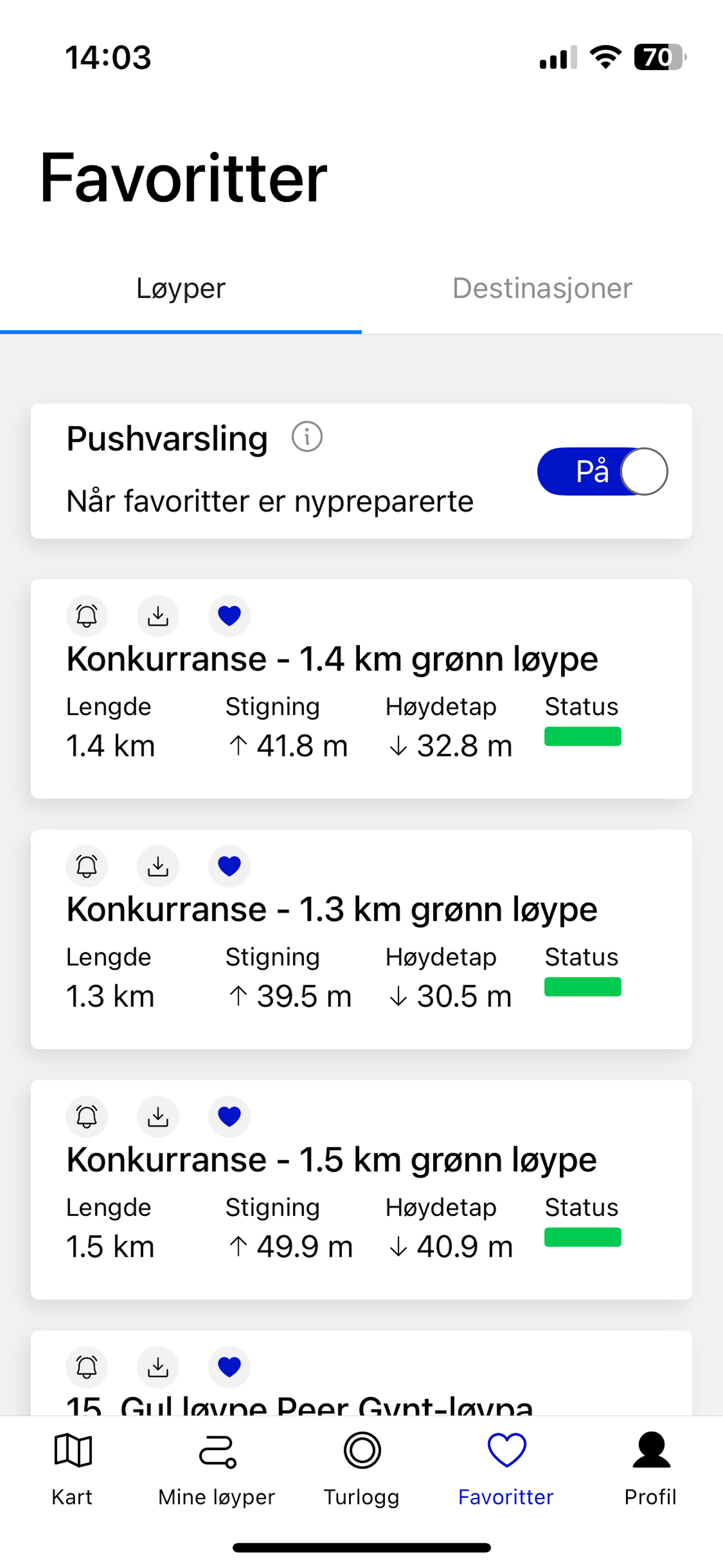The width and height of the screenshot is (723, 1568).
Task: Switch to the Destinasjoner tab
Action: (x=543, y=288)
